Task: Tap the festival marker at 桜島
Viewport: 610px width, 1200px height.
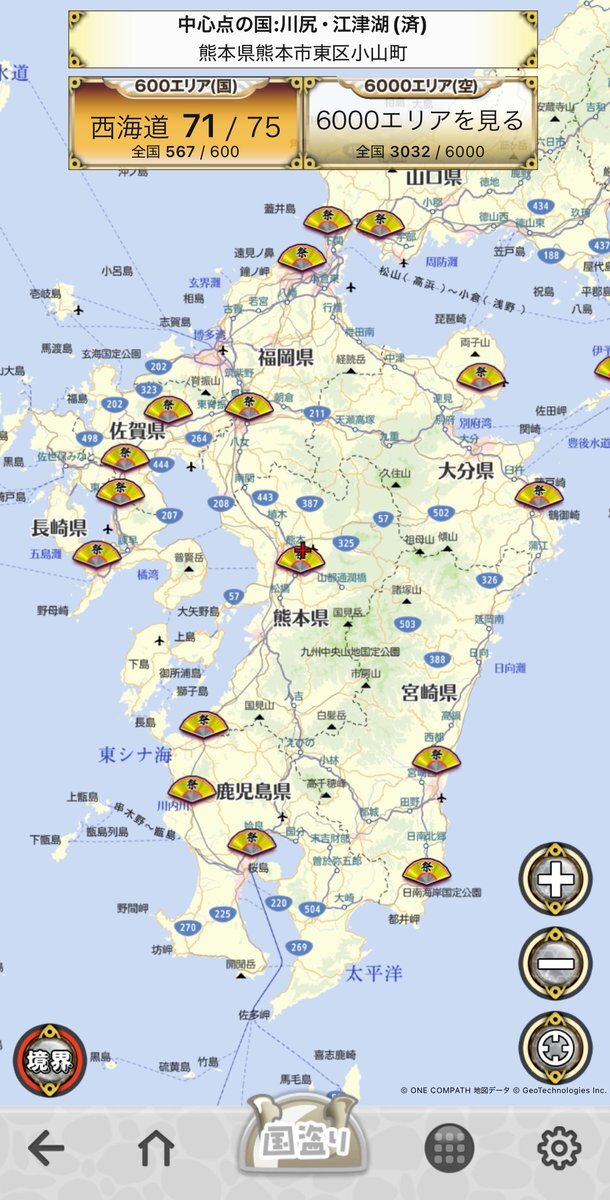Action: click(x=251, y=842)
